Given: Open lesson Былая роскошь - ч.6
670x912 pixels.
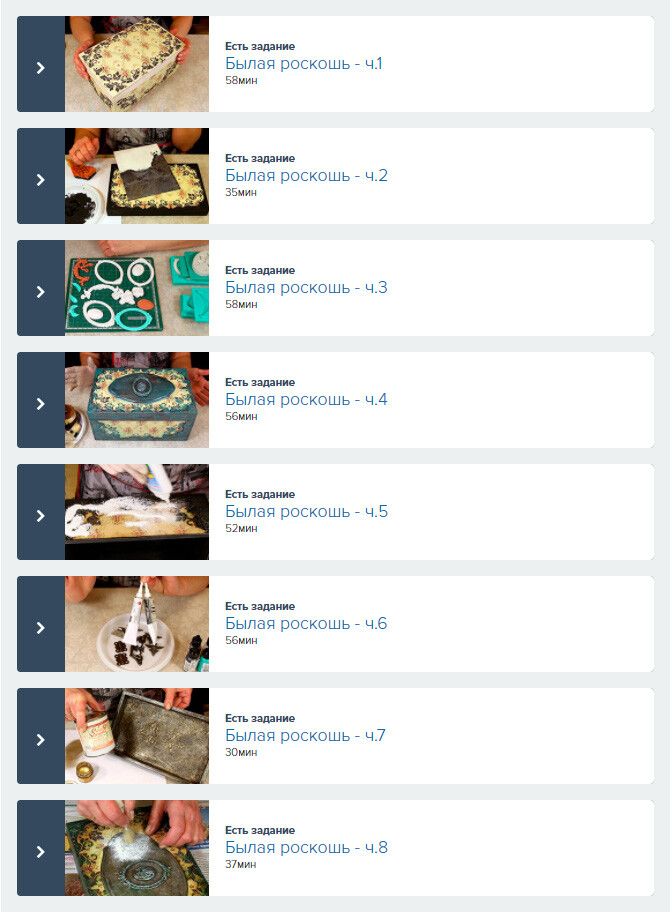Looking at the screenshot, I should 306,624.
